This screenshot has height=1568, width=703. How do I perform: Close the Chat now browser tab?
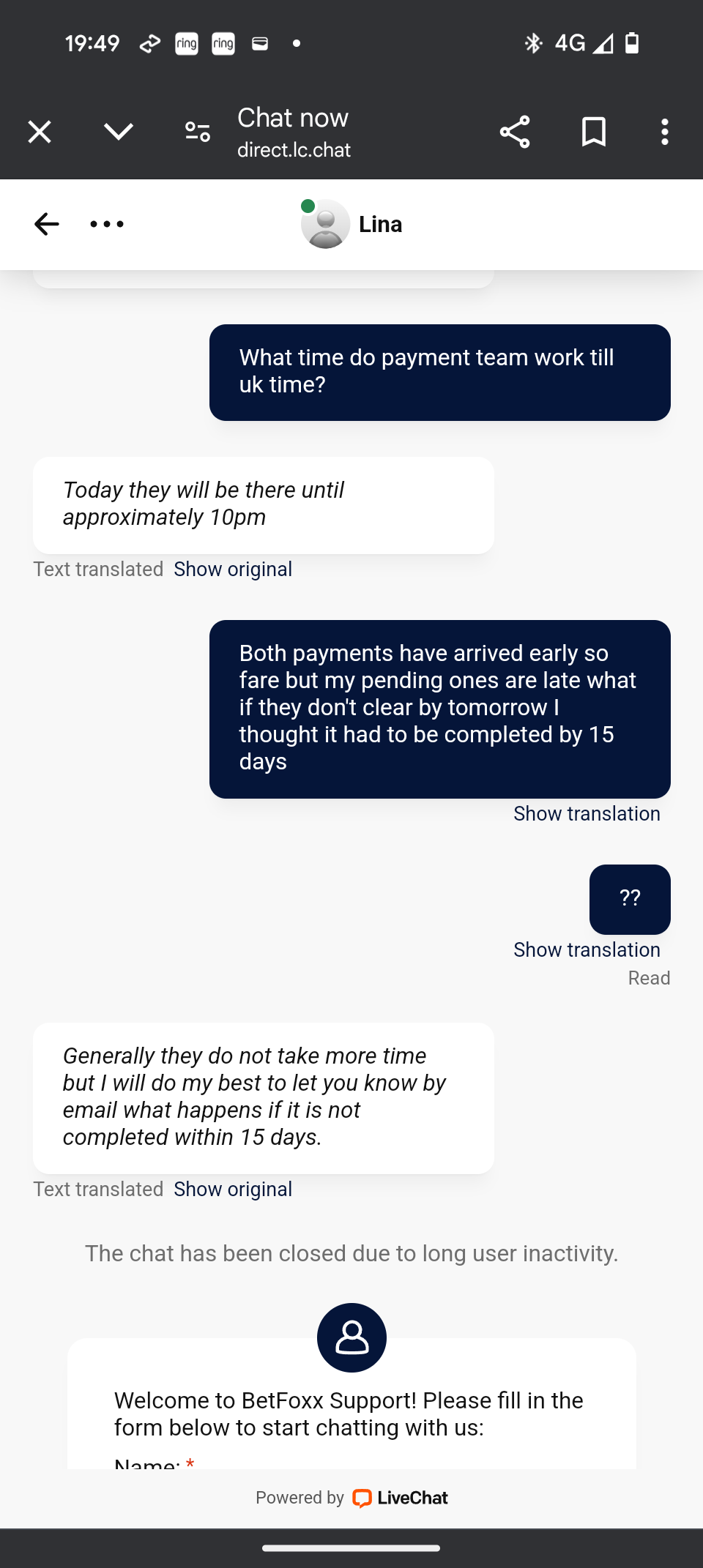pos(40,132)
